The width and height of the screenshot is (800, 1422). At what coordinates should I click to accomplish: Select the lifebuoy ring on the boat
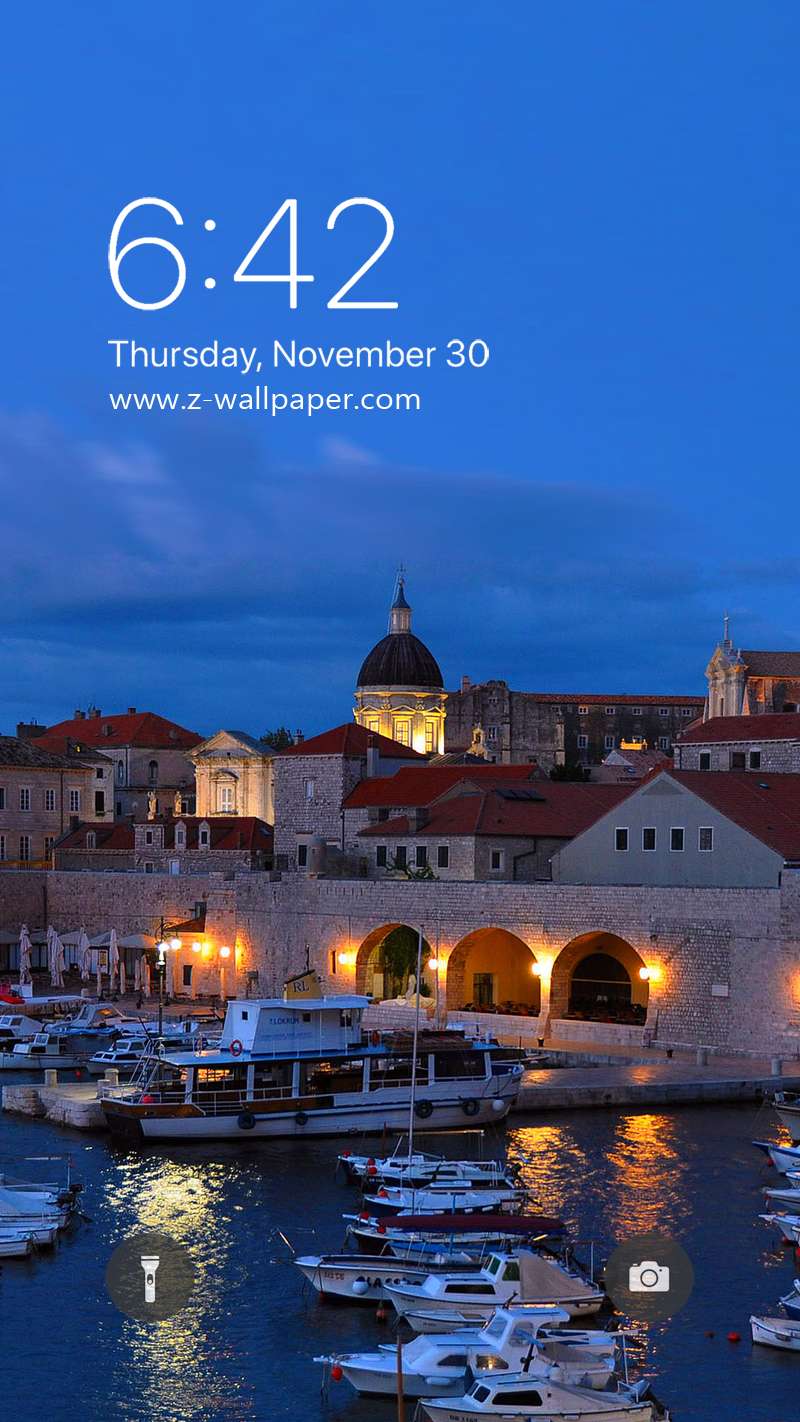click(x=235, y=1046)
